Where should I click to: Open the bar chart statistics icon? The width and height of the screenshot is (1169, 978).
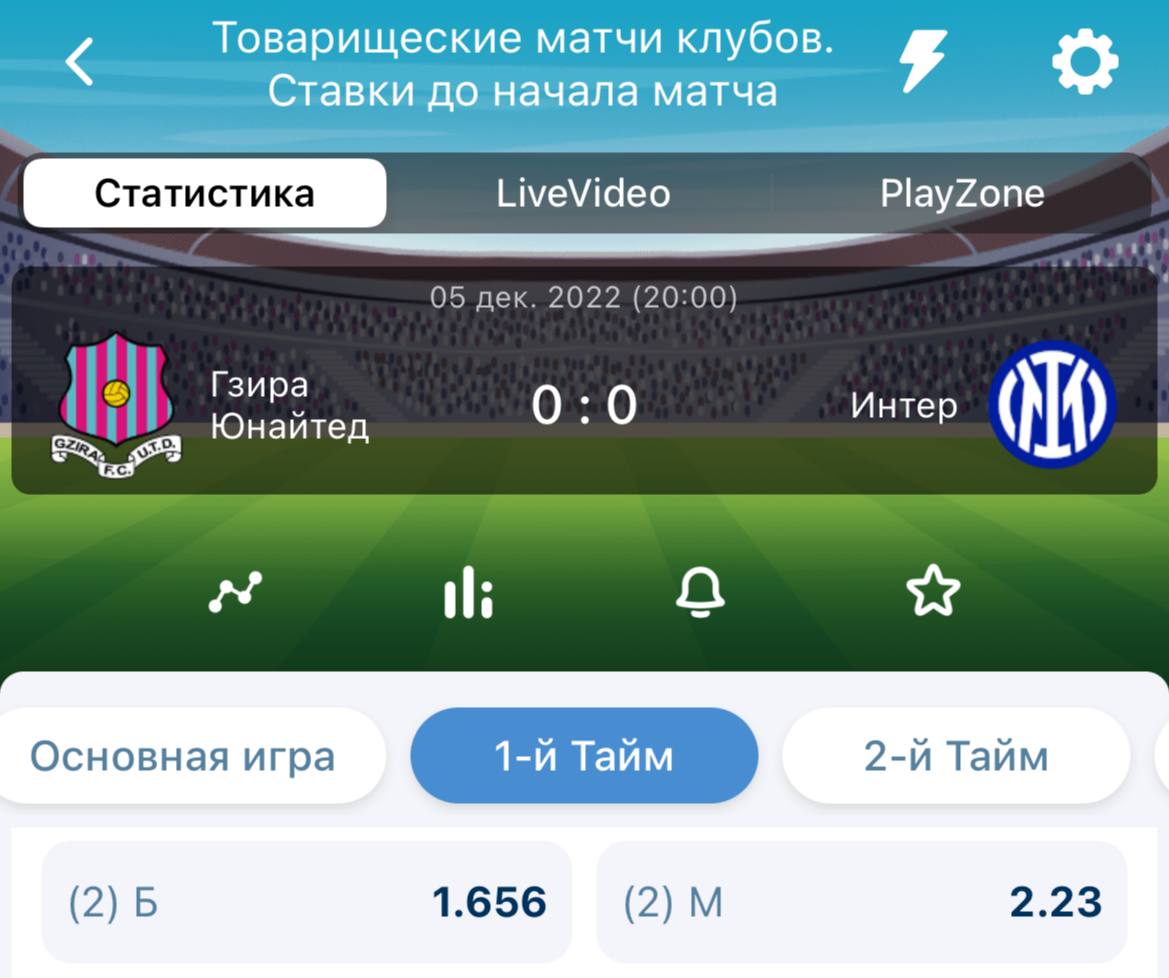pyautogui.click(x=468, y=592)
